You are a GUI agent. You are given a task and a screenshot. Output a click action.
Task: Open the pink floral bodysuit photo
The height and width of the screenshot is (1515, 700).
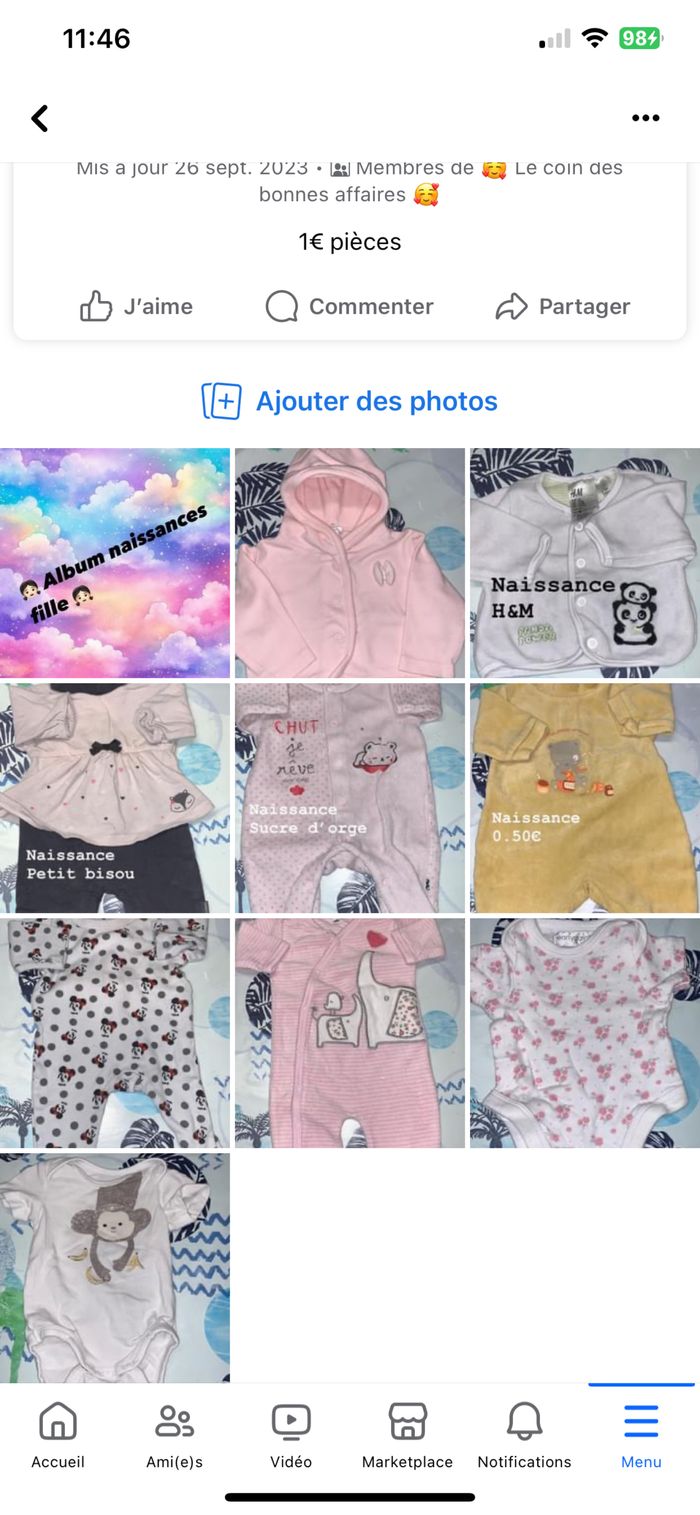[585, 1033]
